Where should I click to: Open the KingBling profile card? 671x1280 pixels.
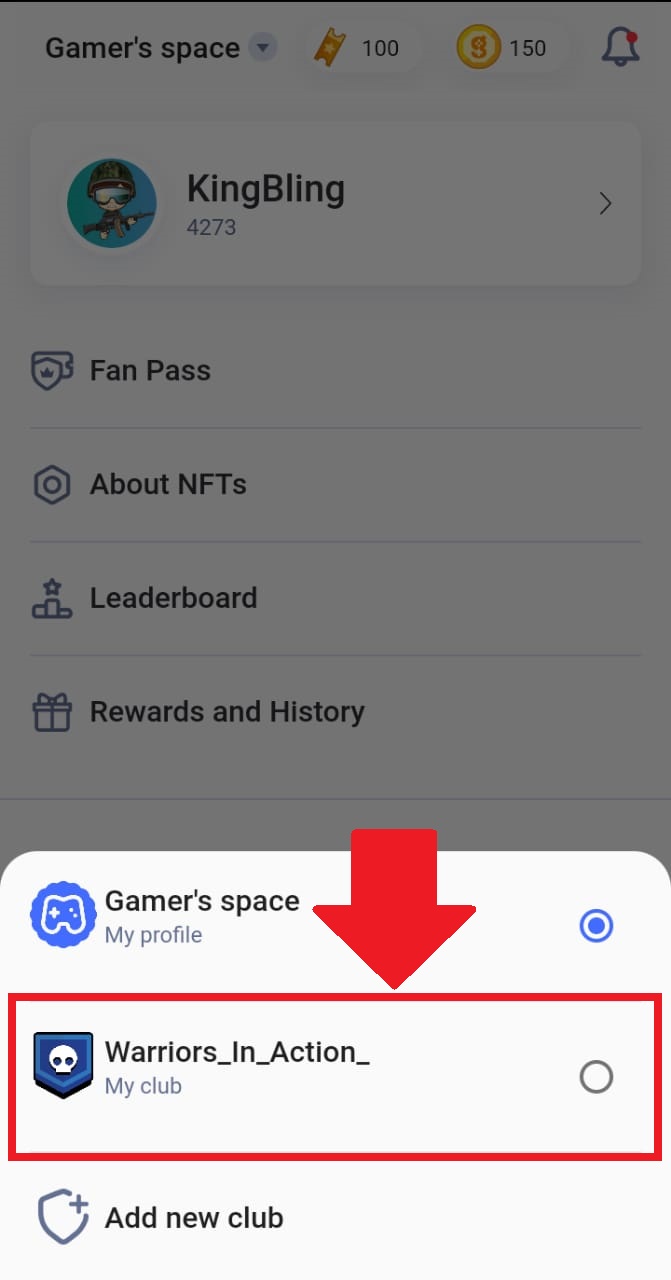click(335, 204)
